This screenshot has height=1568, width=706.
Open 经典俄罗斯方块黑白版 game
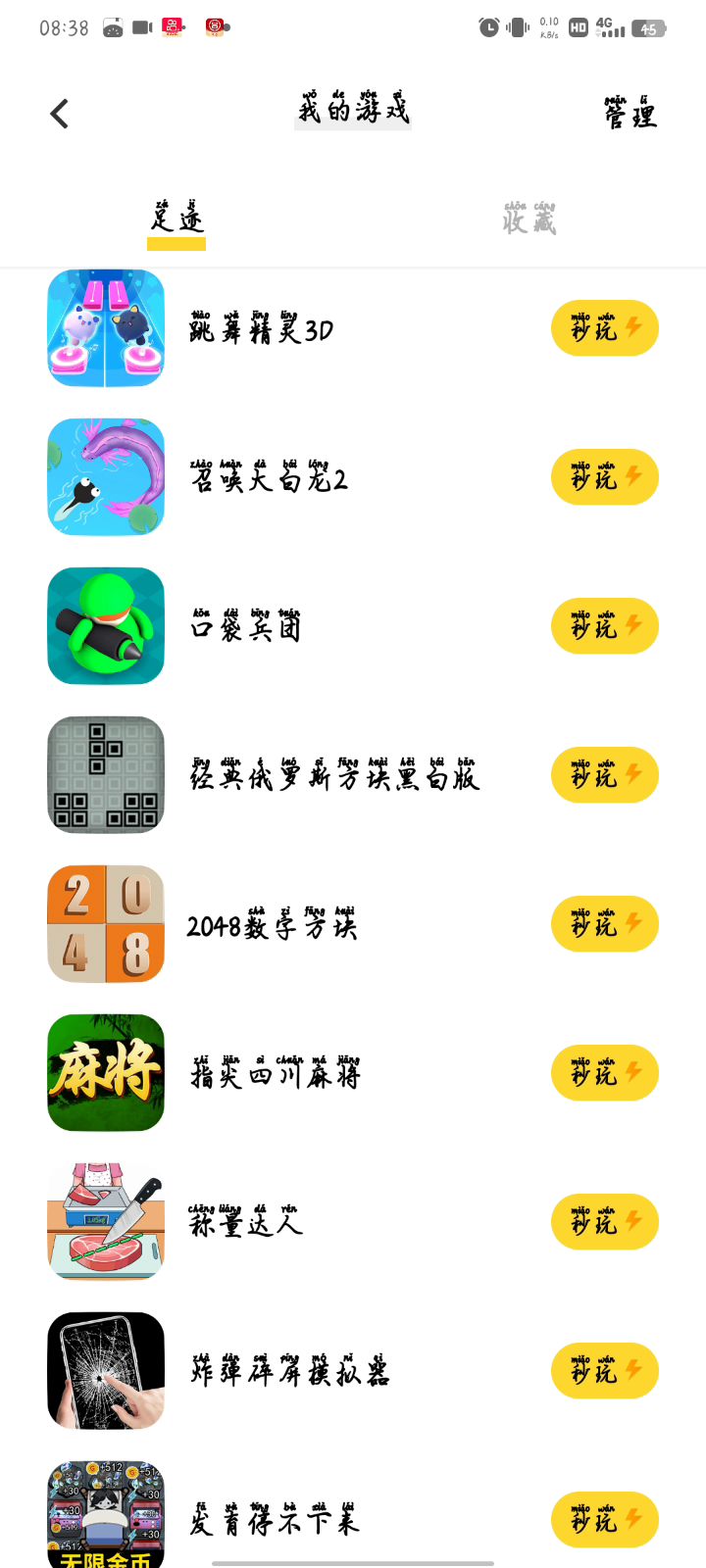click(333, 776)
